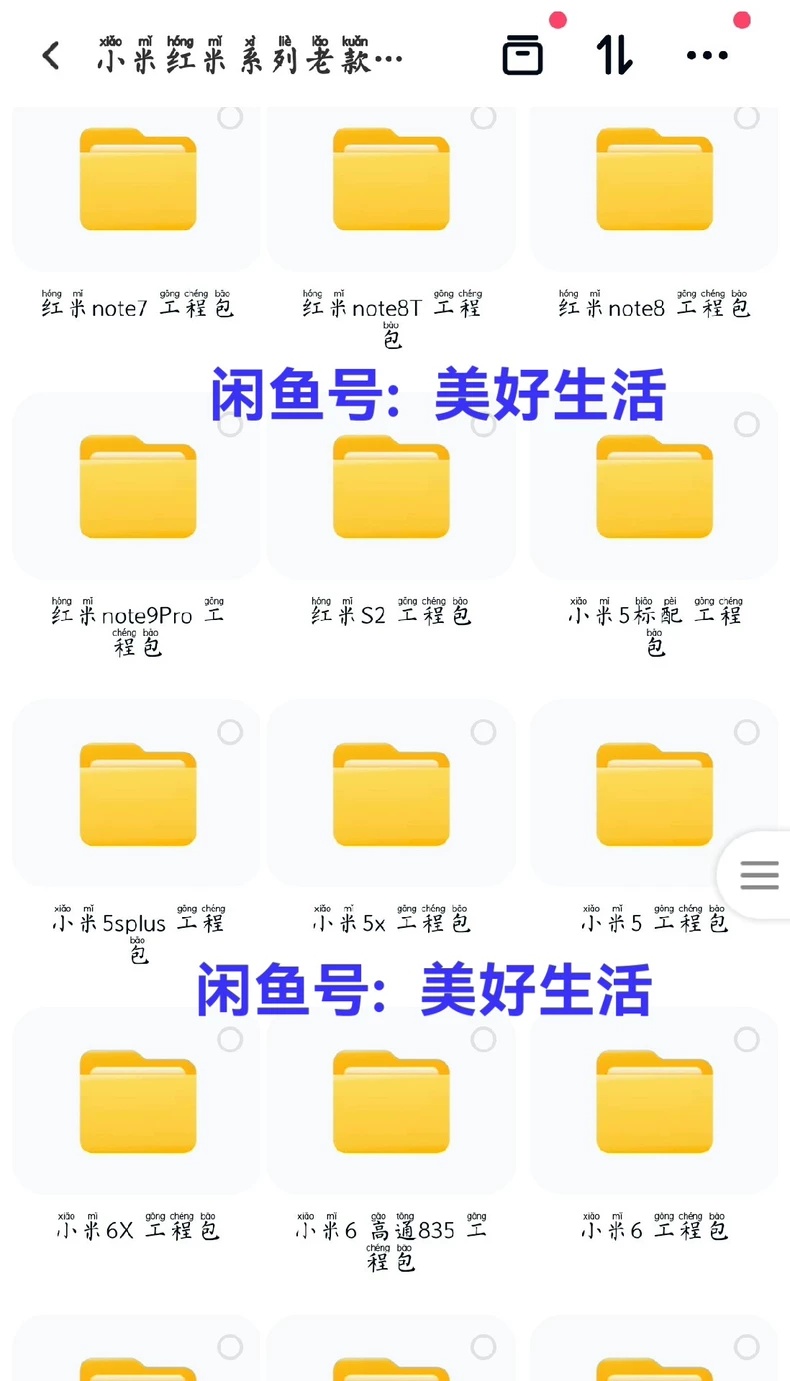This screenshot has width=790, height=1381.
Task: Open the 小米6X 工程包 folder
Action: coord(137,1102)
